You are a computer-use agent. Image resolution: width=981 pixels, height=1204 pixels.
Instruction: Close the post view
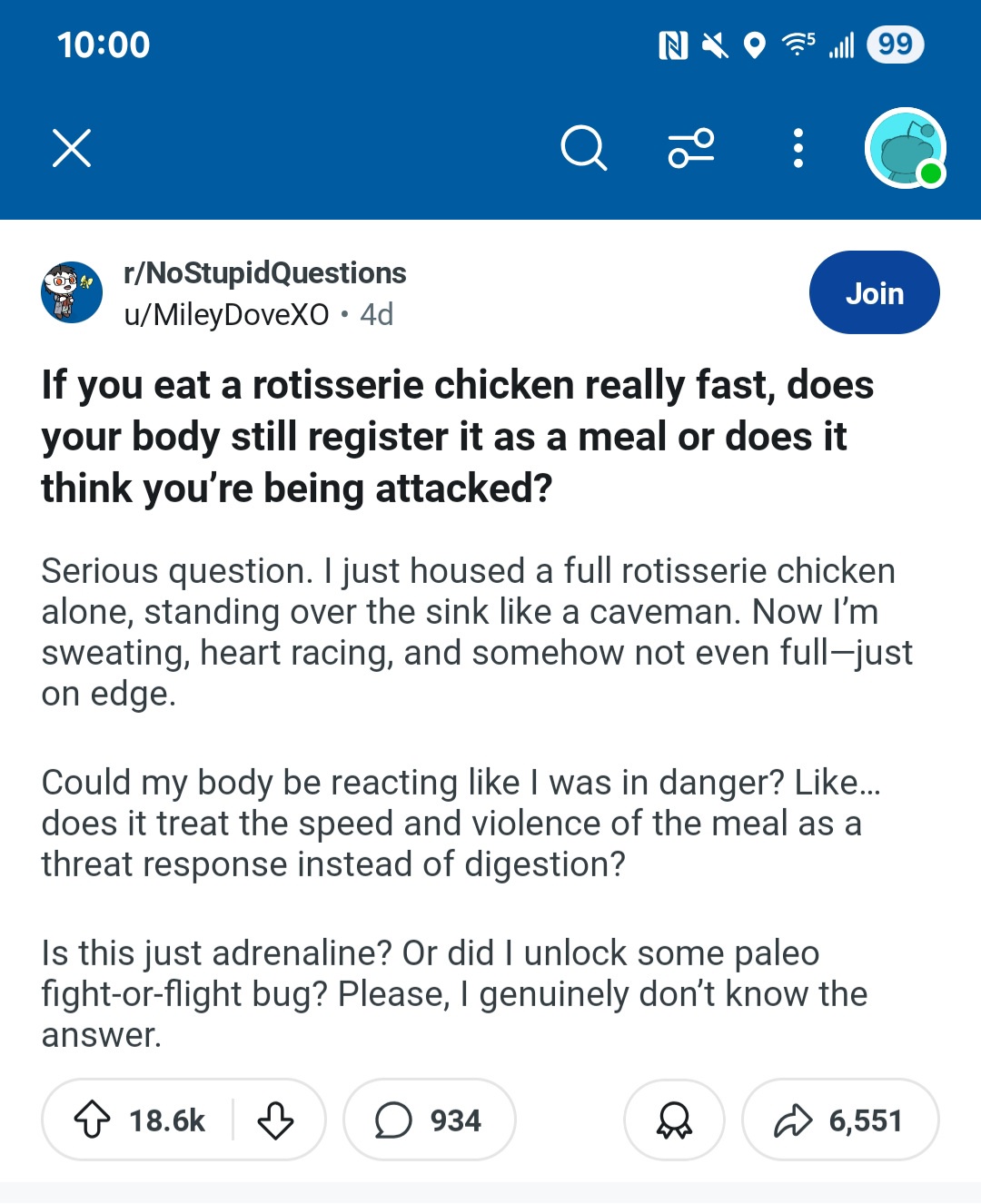tap(72, 148)
